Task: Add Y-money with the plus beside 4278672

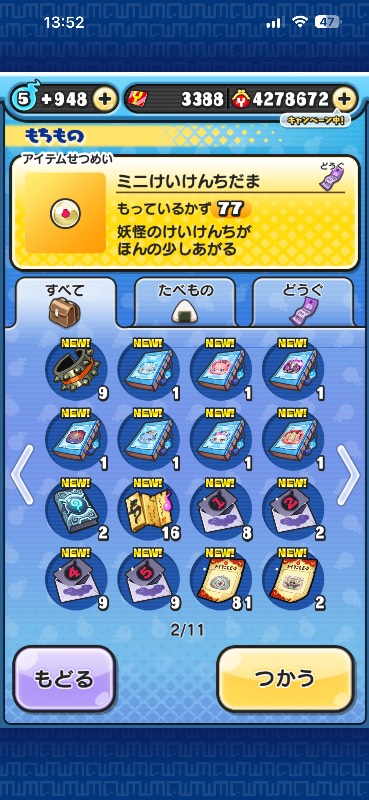Action: (345, 99)
